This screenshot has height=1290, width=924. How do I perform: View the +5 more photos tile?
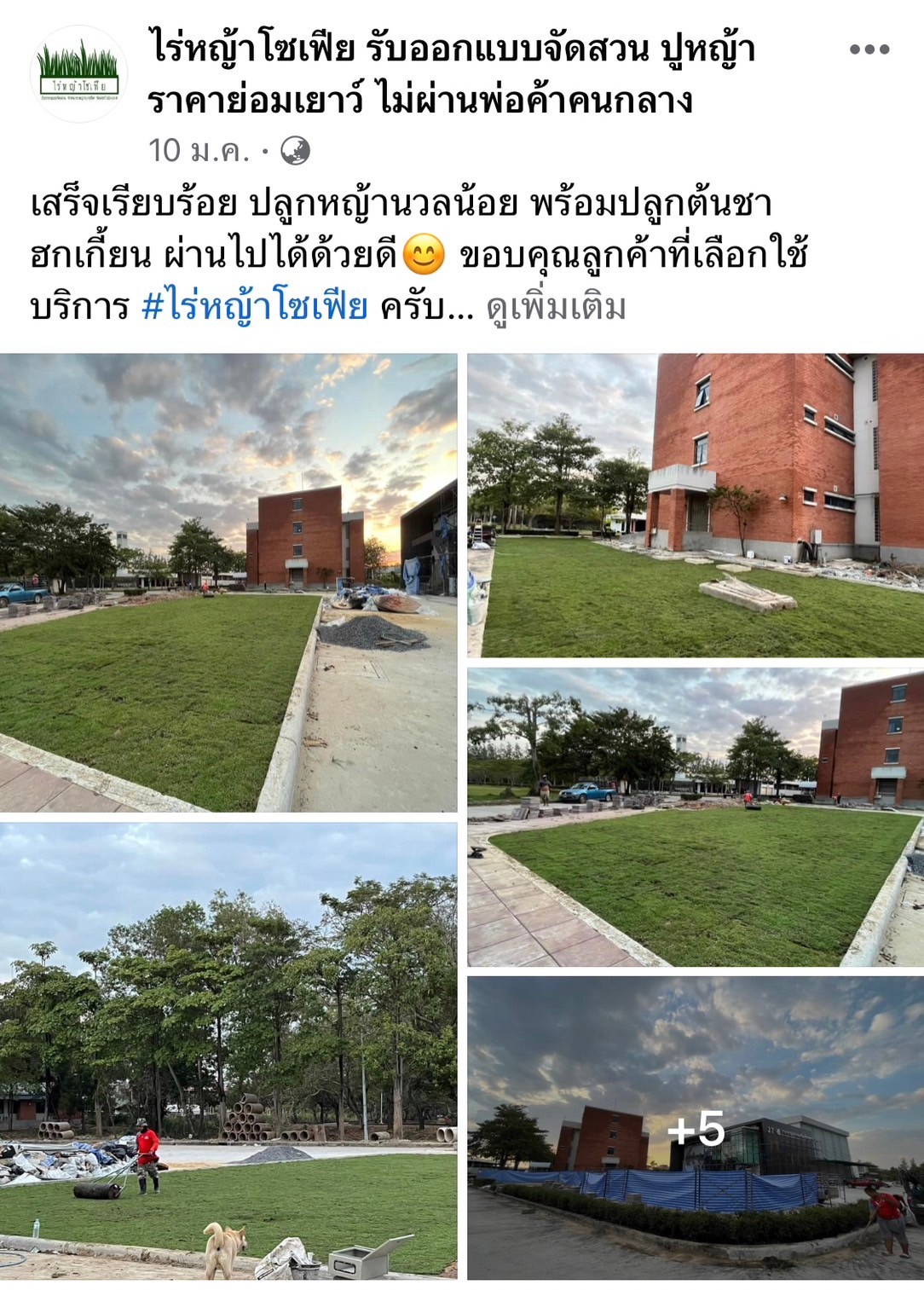pyautogui.click(x=695, y=1127)
